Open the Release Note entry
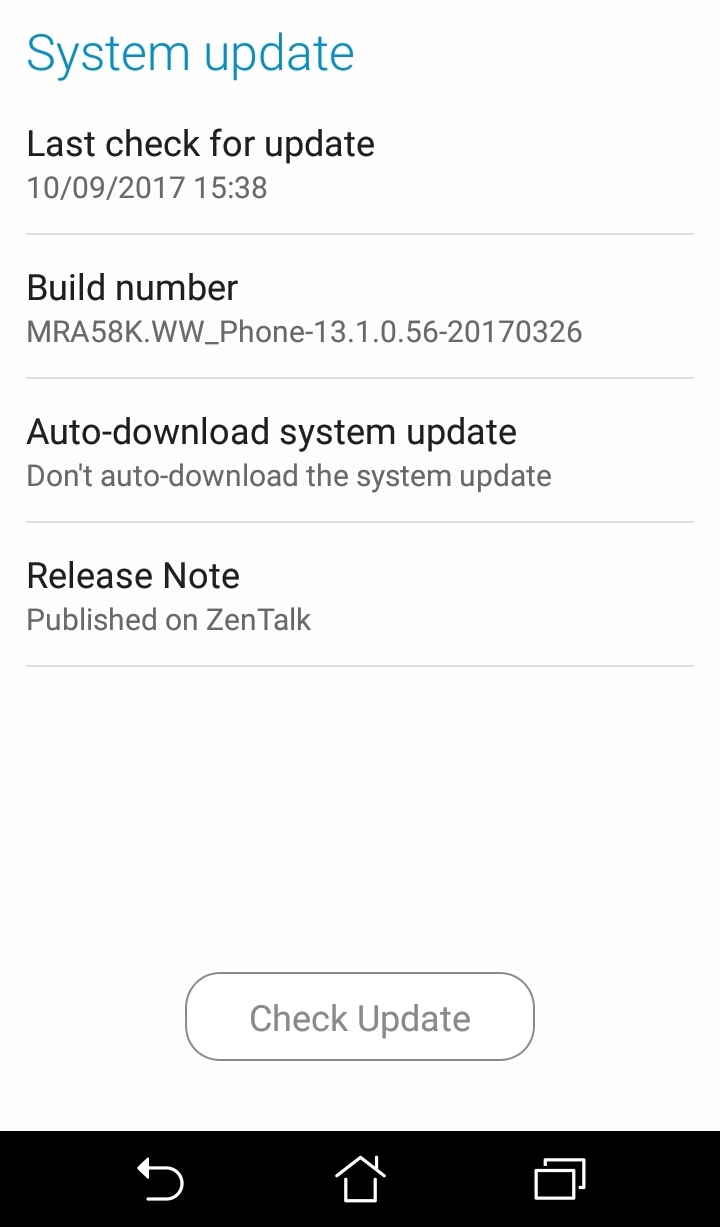720x1227 pixels. tap(360, 595)
